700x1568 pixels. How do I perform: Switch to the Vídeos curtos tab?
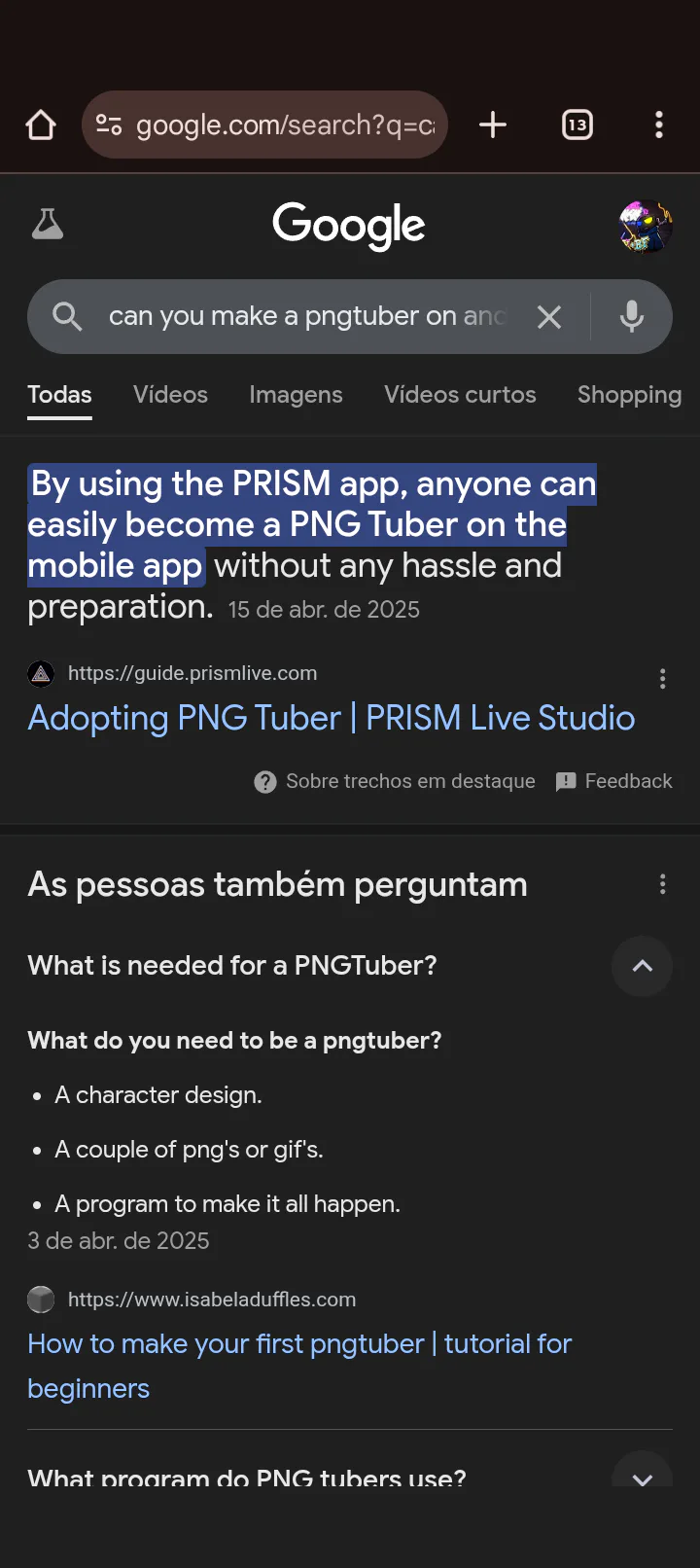coord(460,394)
